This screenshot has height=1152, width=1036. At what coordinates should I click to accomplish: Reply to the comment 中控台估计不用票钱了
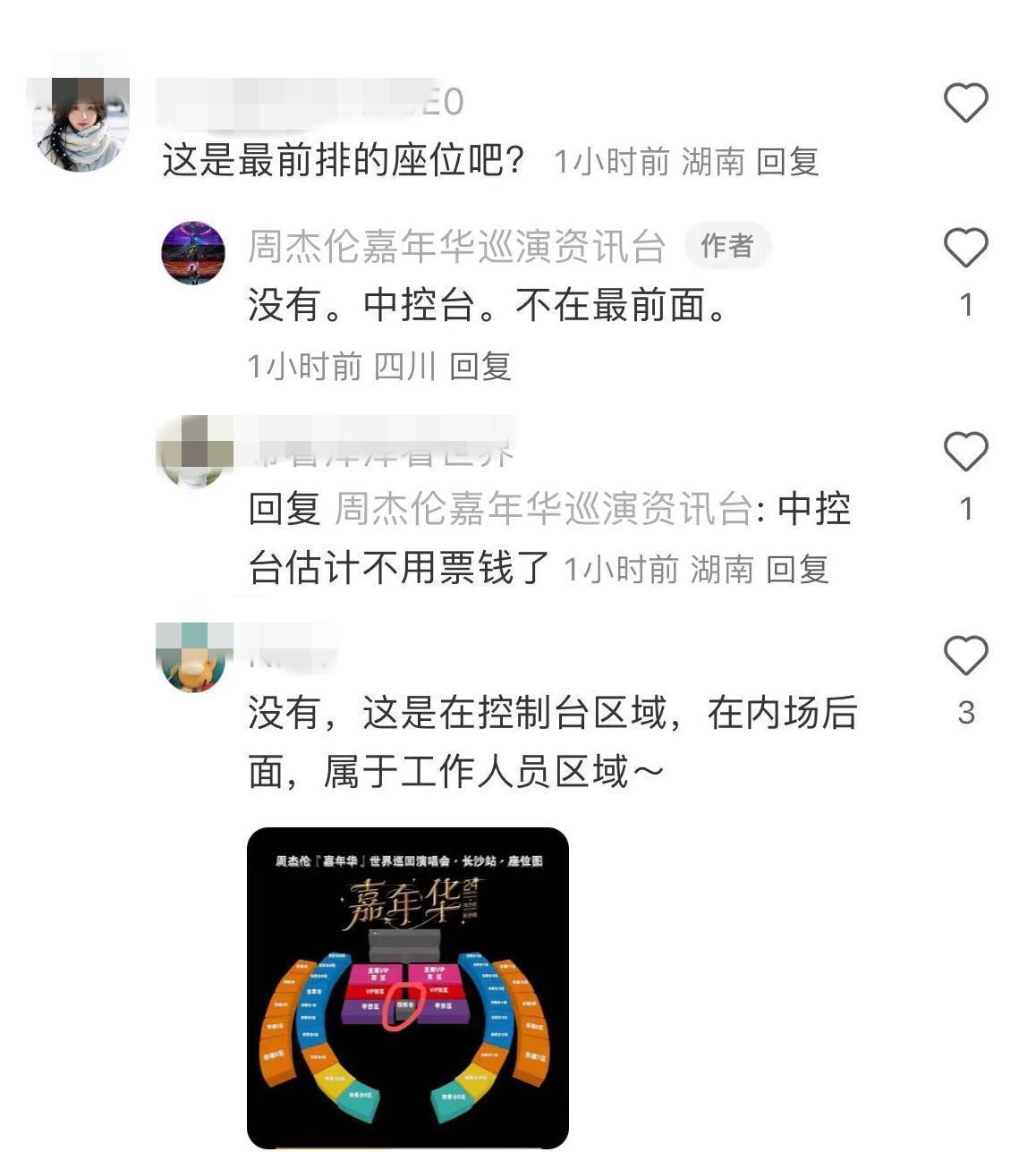[797, 569]
